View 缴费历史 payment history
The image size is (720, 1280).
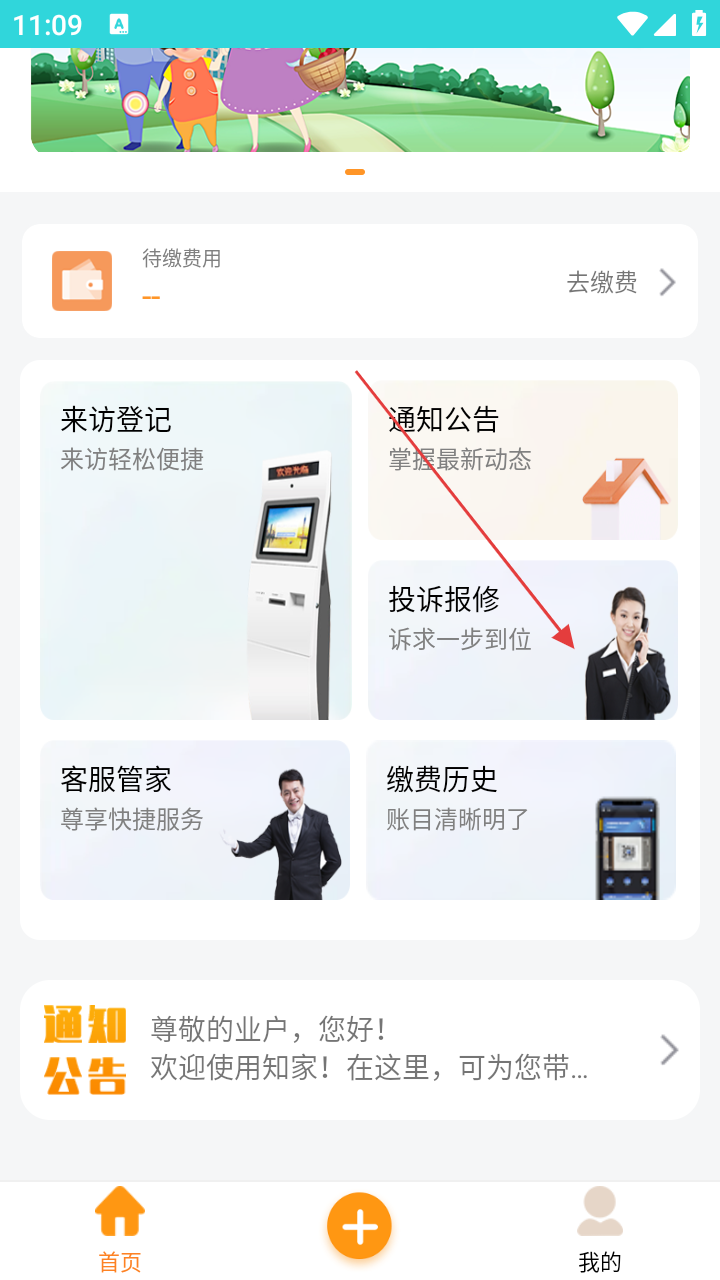point(521,820)
